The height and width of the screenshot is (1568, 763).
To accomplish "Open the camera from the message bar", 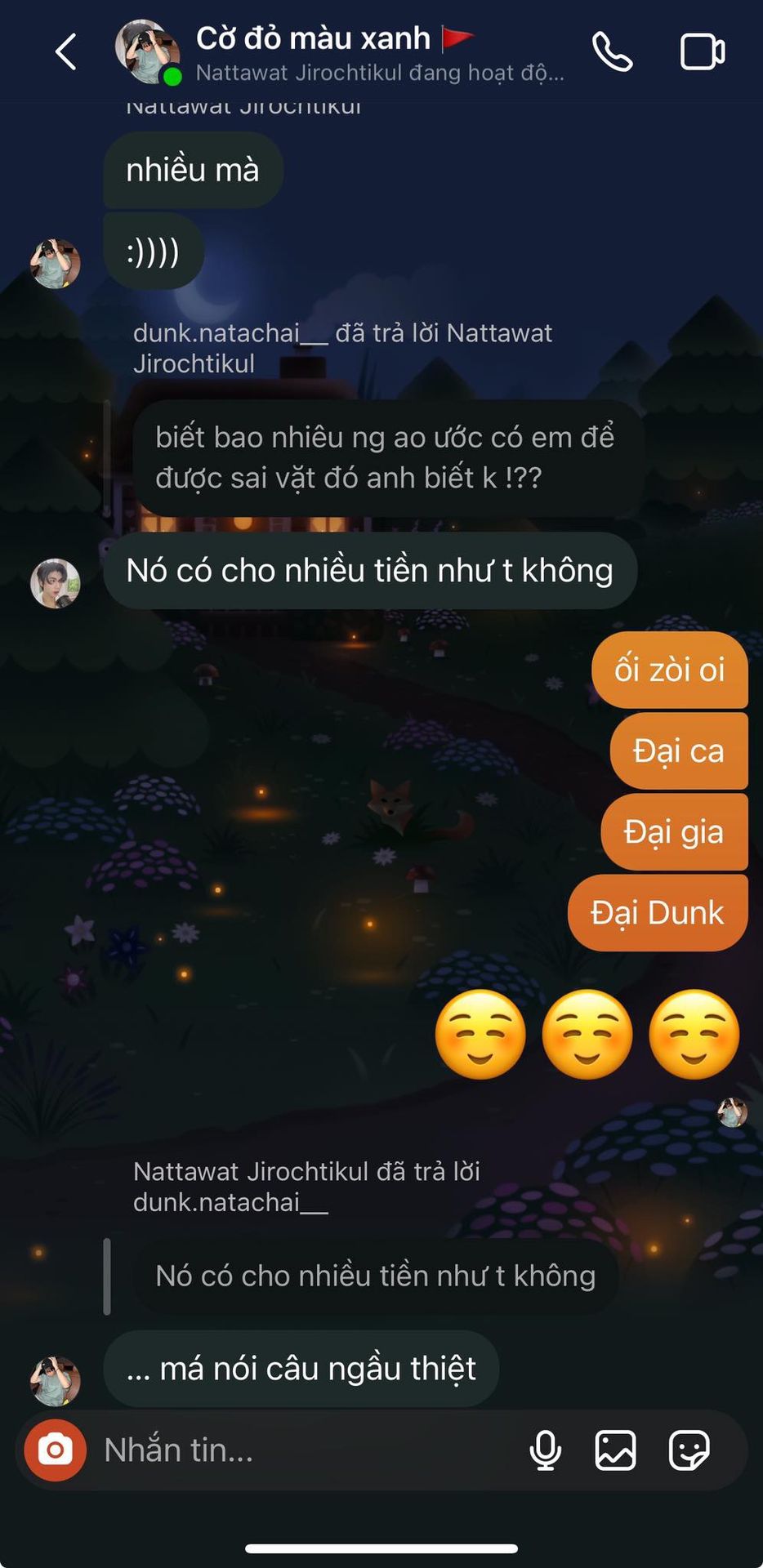I will [55, 1450].
